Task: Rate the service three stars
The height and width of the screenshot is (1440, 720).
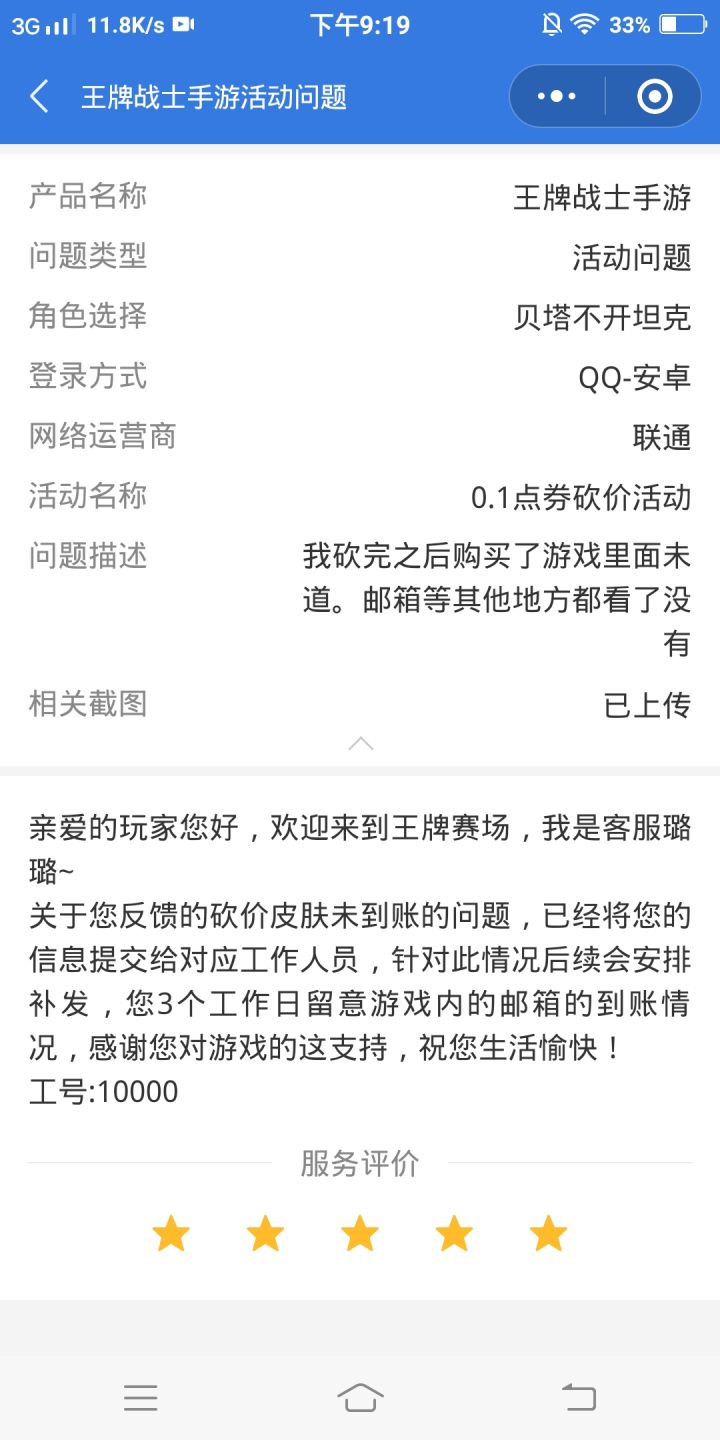Action: 360,1234
